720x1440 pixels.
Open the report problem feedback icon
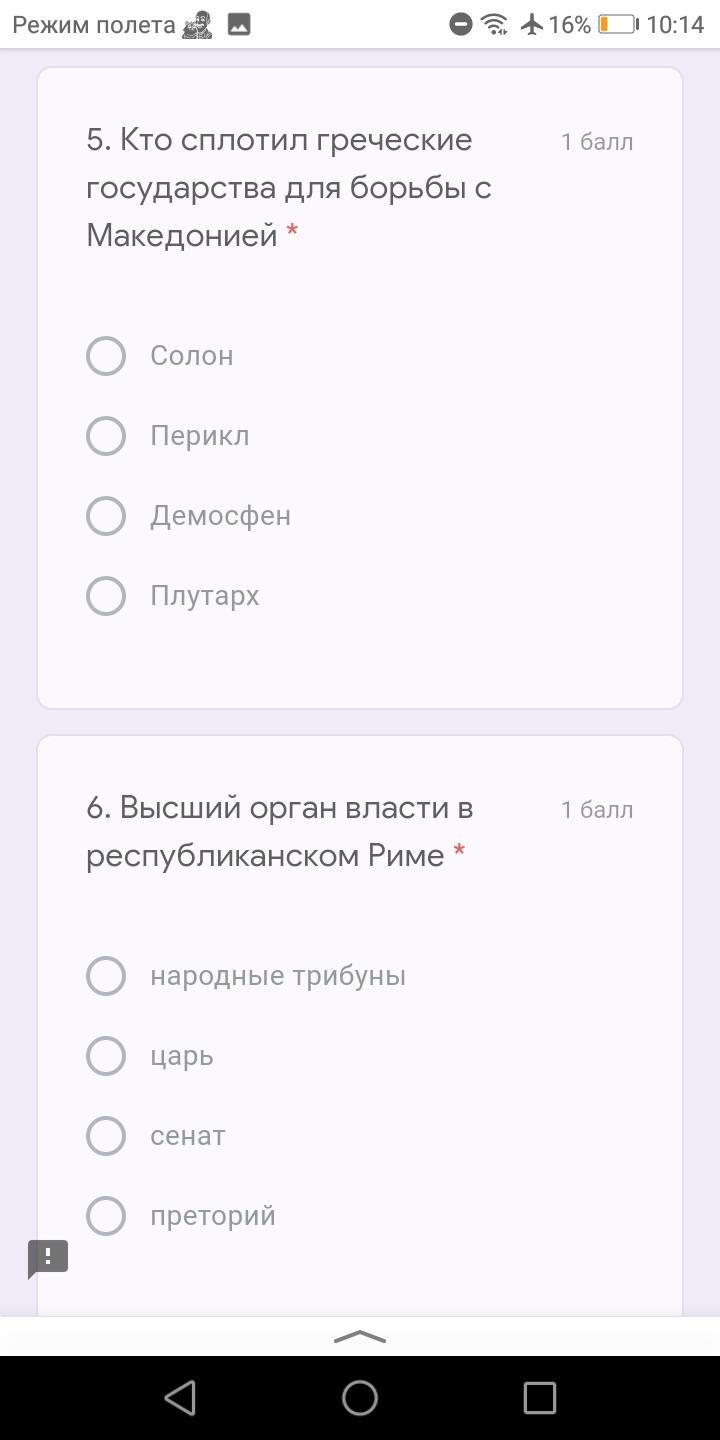(x=47, y=1257)
